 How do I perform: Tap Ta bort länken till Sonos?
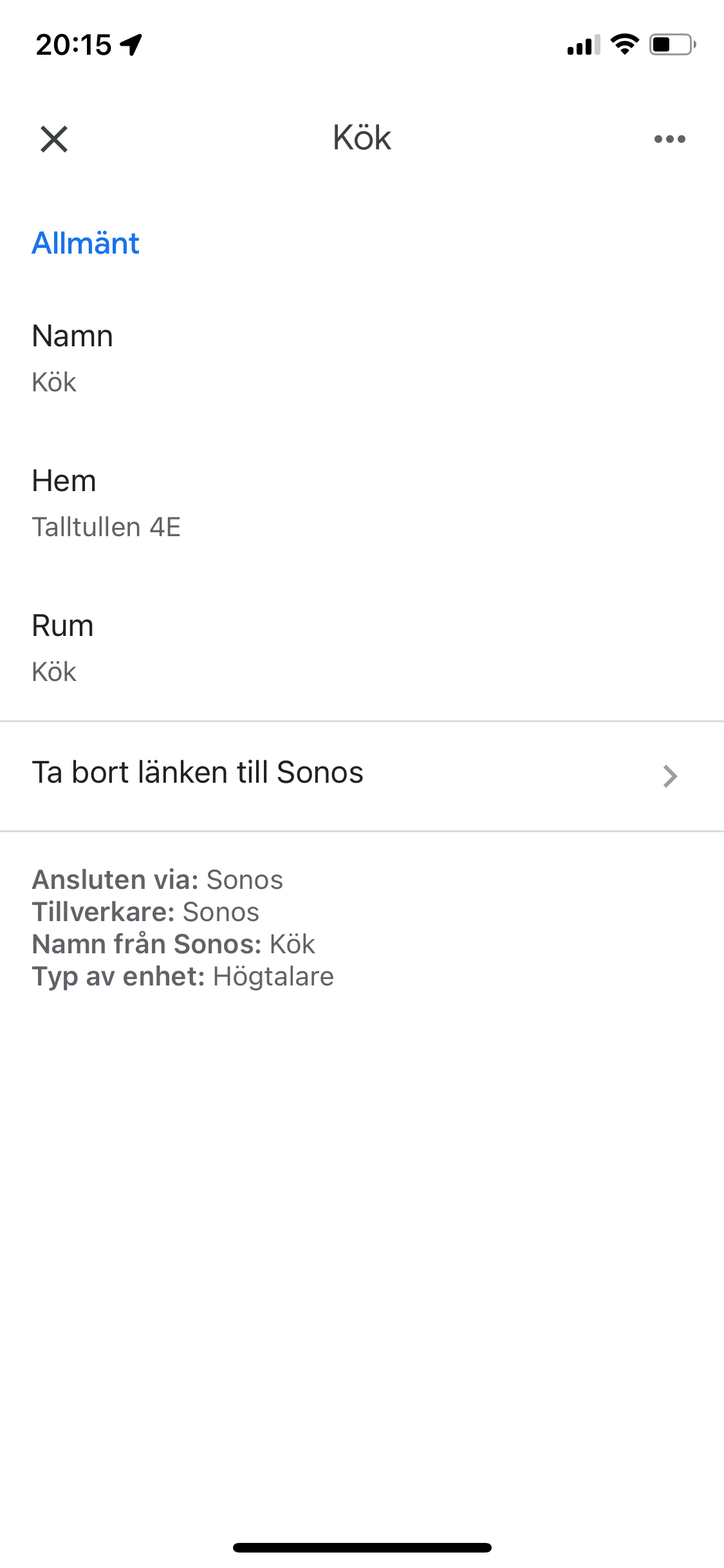[x=362, y=776]
